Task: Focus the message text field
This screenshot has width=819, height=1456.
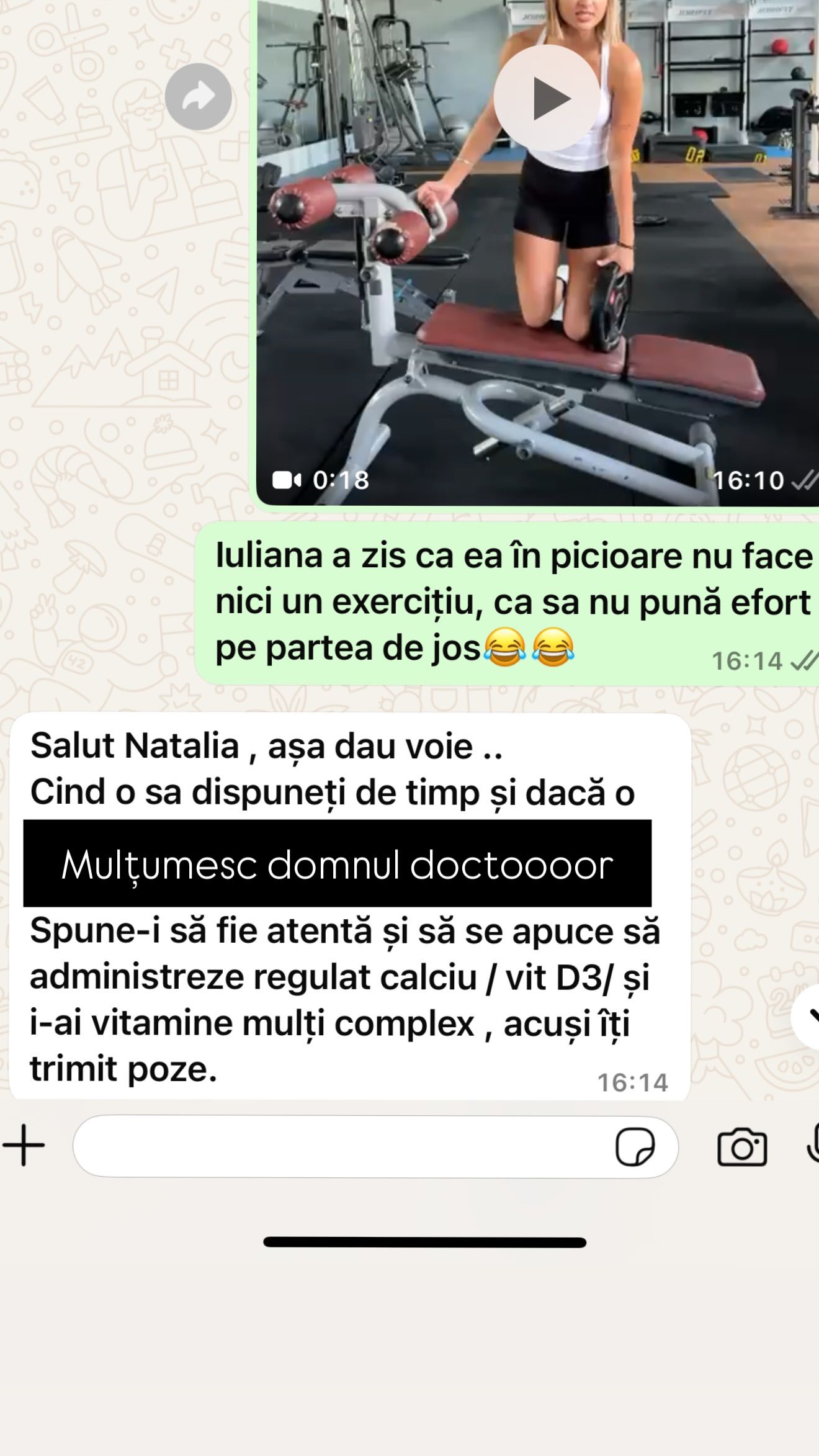Action: pyautogui.click(x=341, y=1147)
